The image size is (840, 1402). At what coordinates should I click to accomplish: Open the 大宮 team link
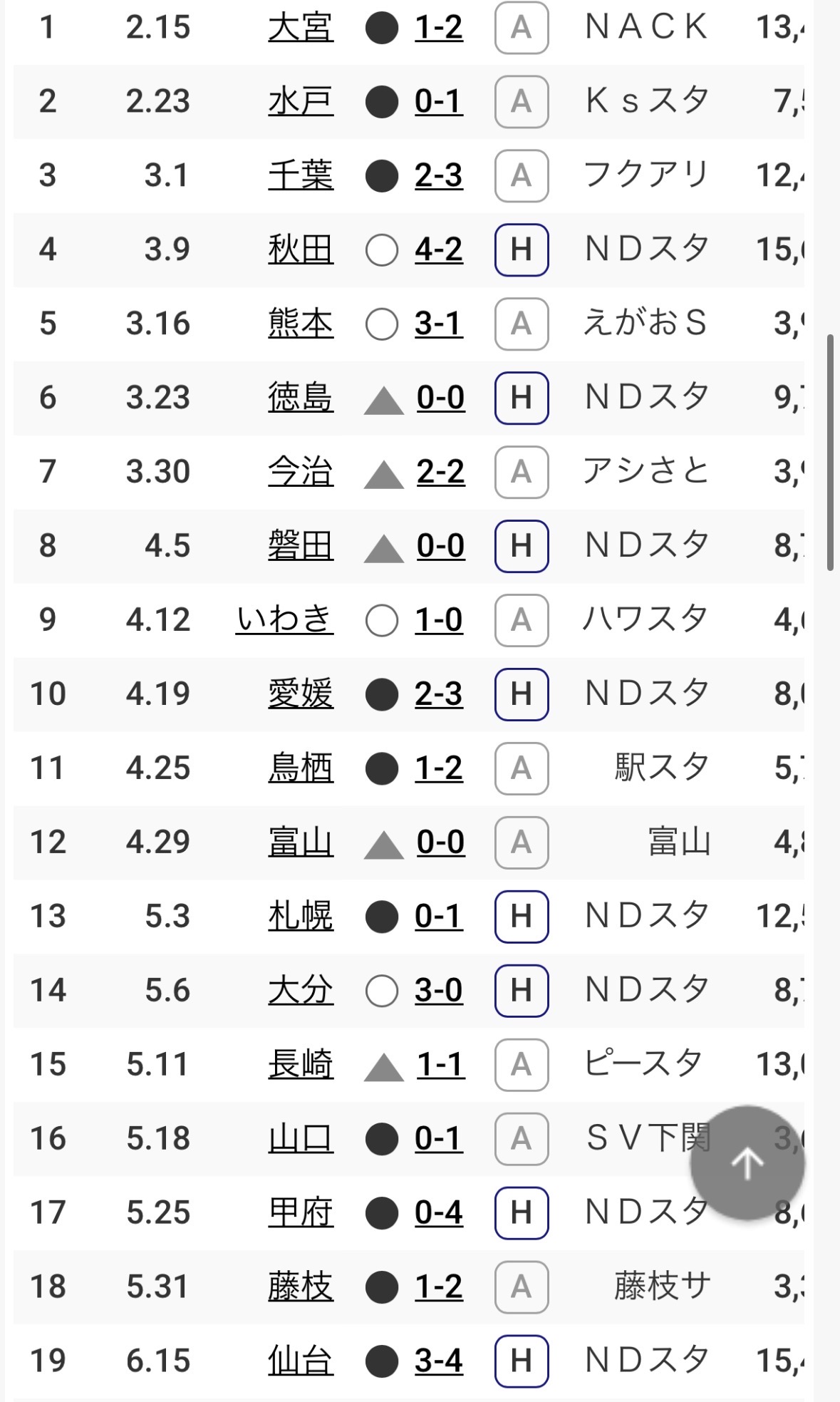(x=301, y=28)
